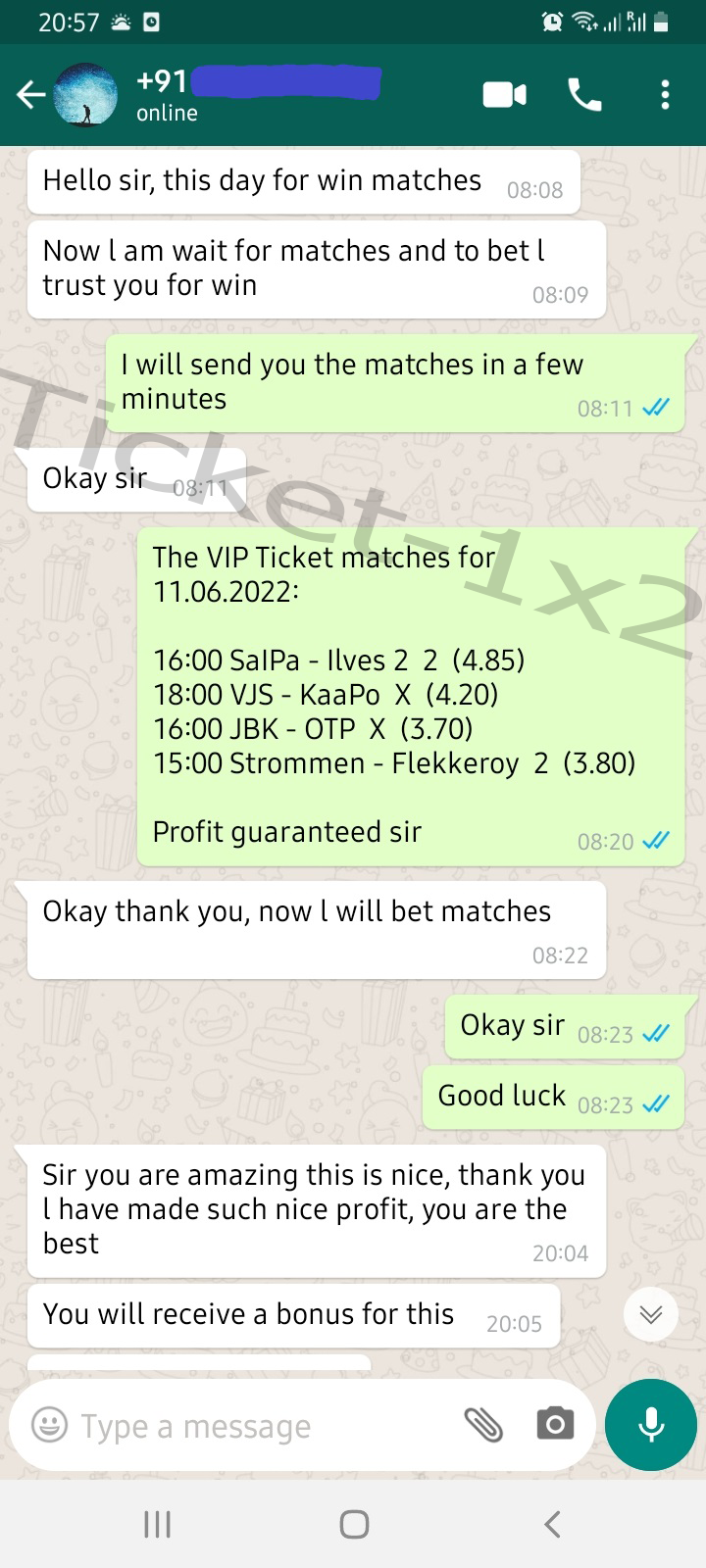Open the overflow menu
Screen dimensions: 706x1568
tap(665, 95)
